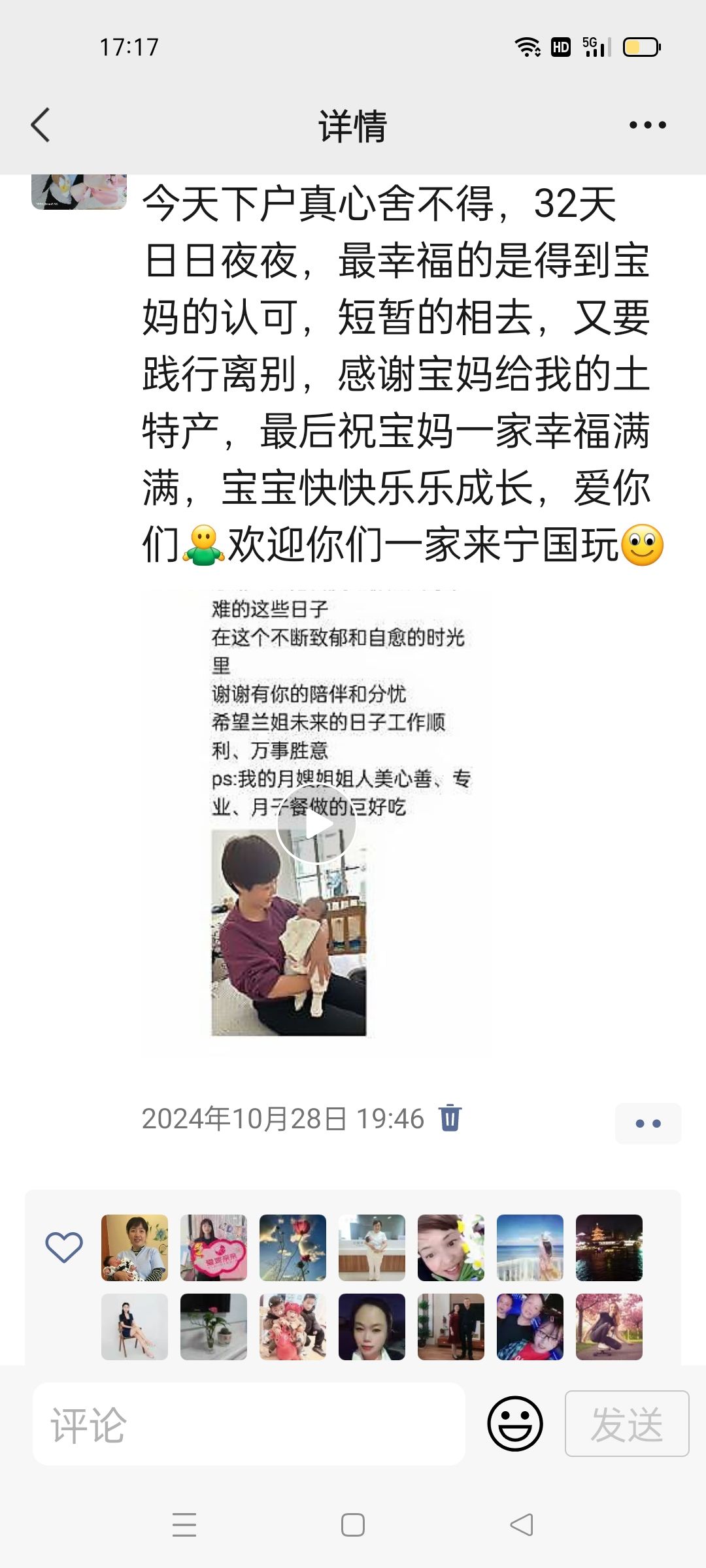Screen dimensions: 706x1568
Task: Tap the system home button
Action: point(353,1525)
